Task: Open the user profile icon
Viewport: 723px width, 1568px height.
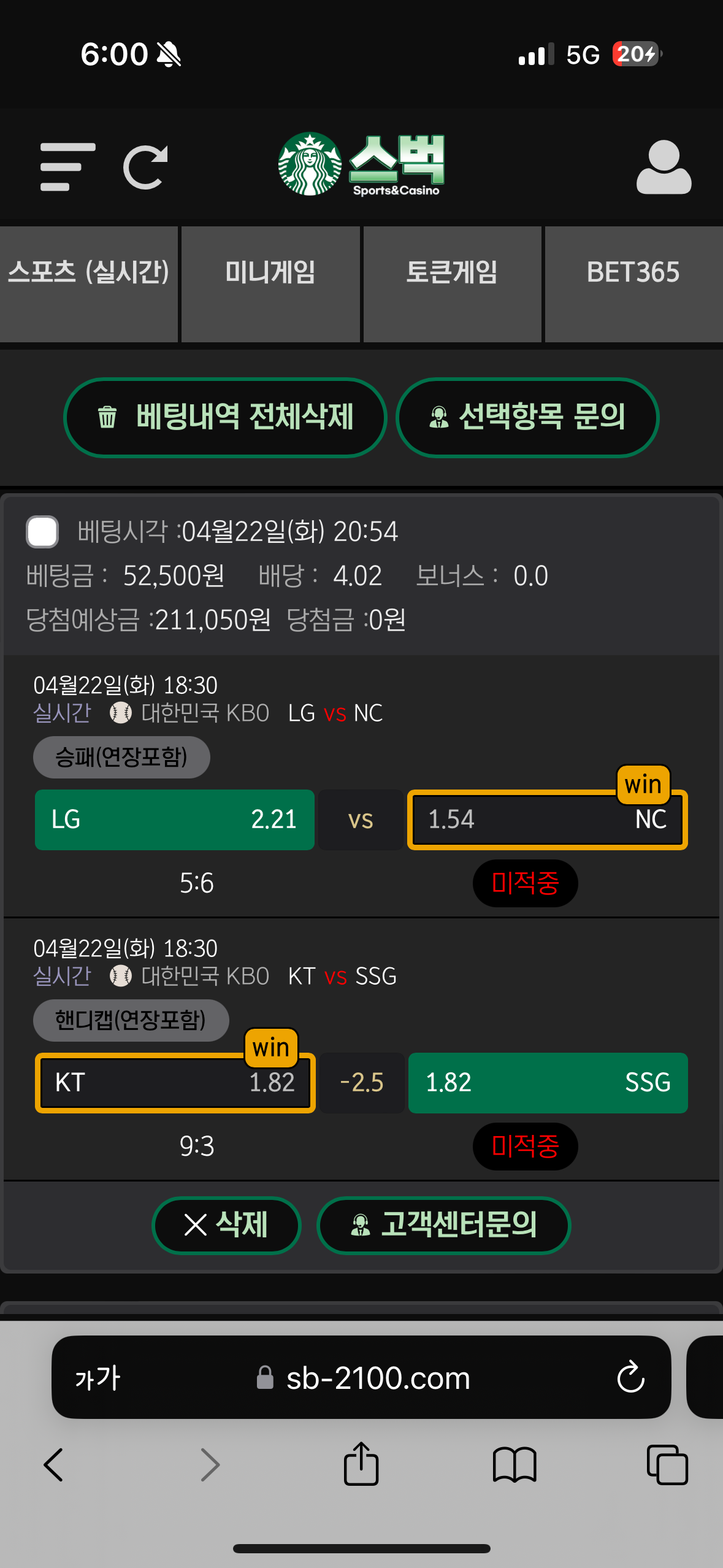Action: click(x=664, y=167)
